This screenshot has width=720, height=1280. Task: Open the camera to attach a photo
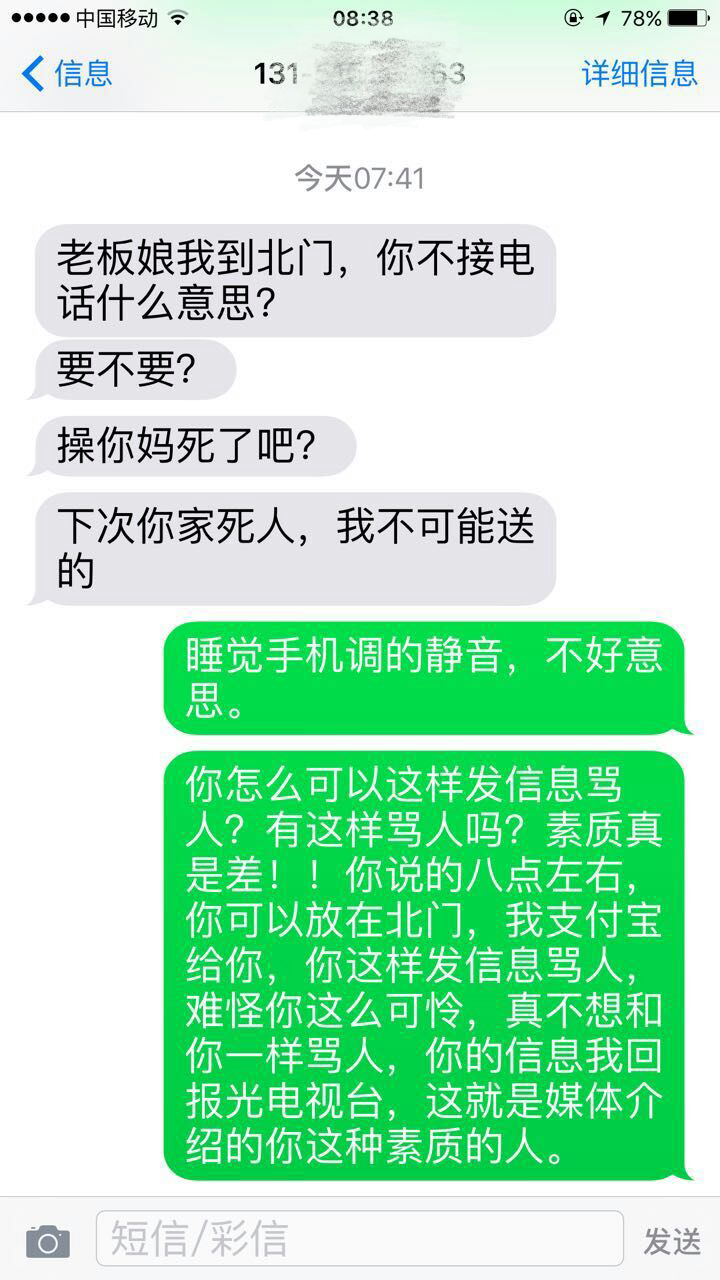tap(47, 1241)
